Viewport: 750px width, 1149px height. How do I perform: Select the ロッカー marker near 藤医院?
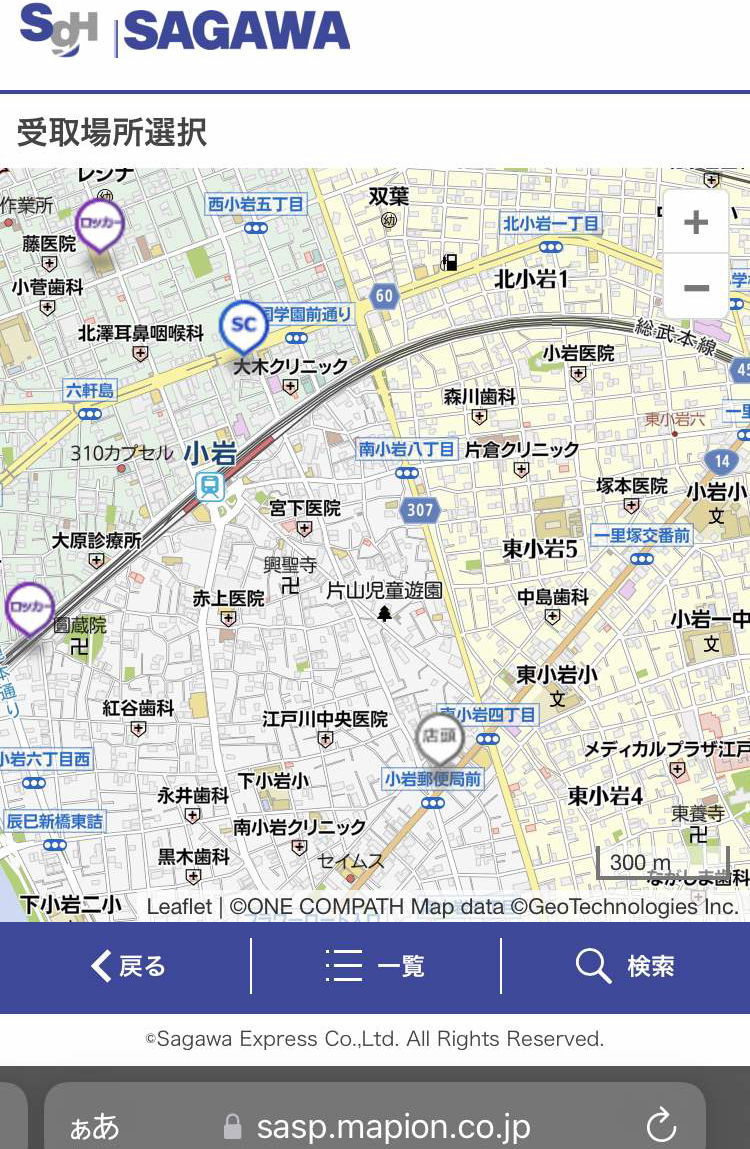point(99,223)
